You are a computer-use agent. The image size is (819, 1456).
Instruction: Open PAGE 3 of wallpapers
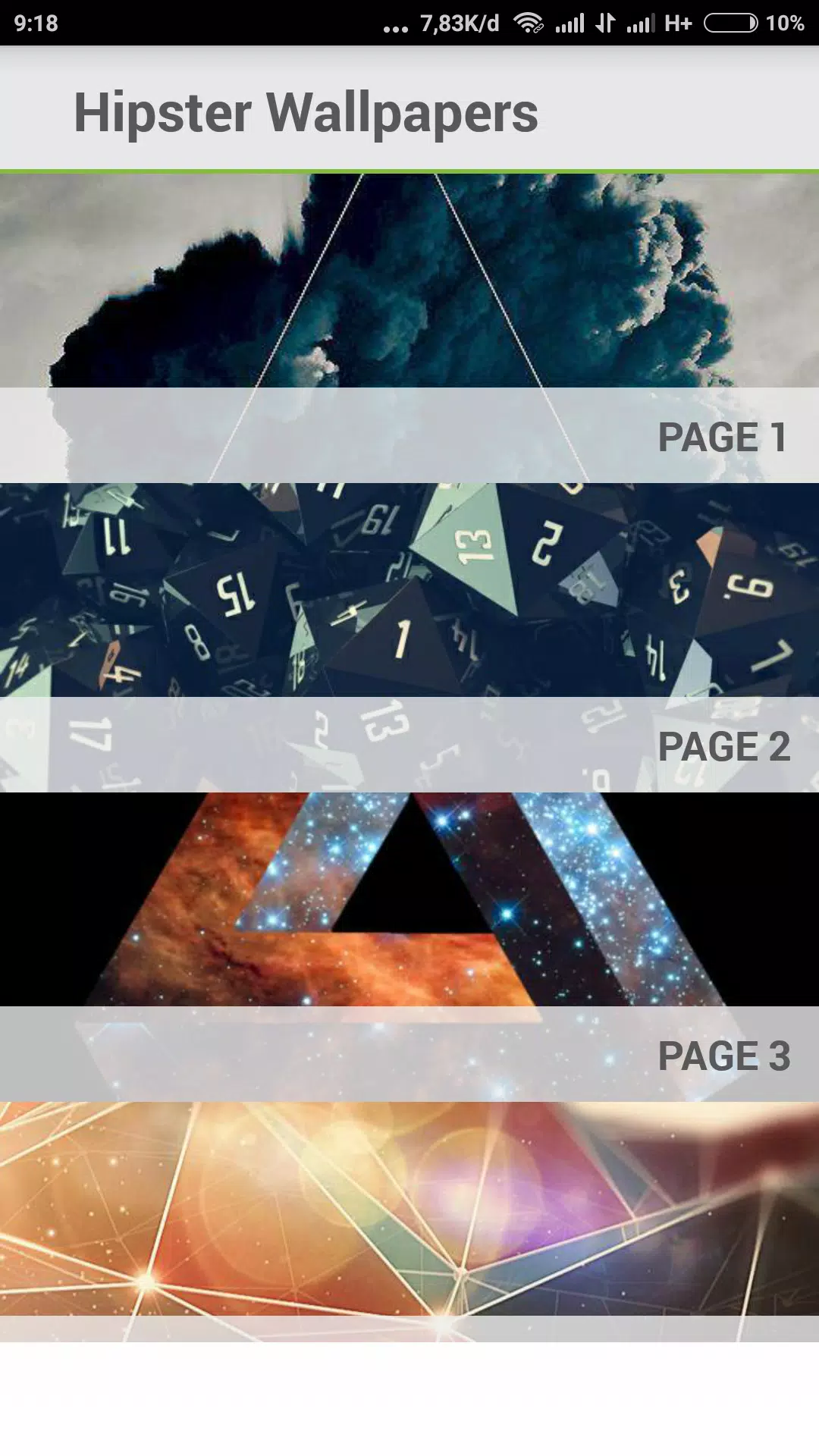[723, 1054]
